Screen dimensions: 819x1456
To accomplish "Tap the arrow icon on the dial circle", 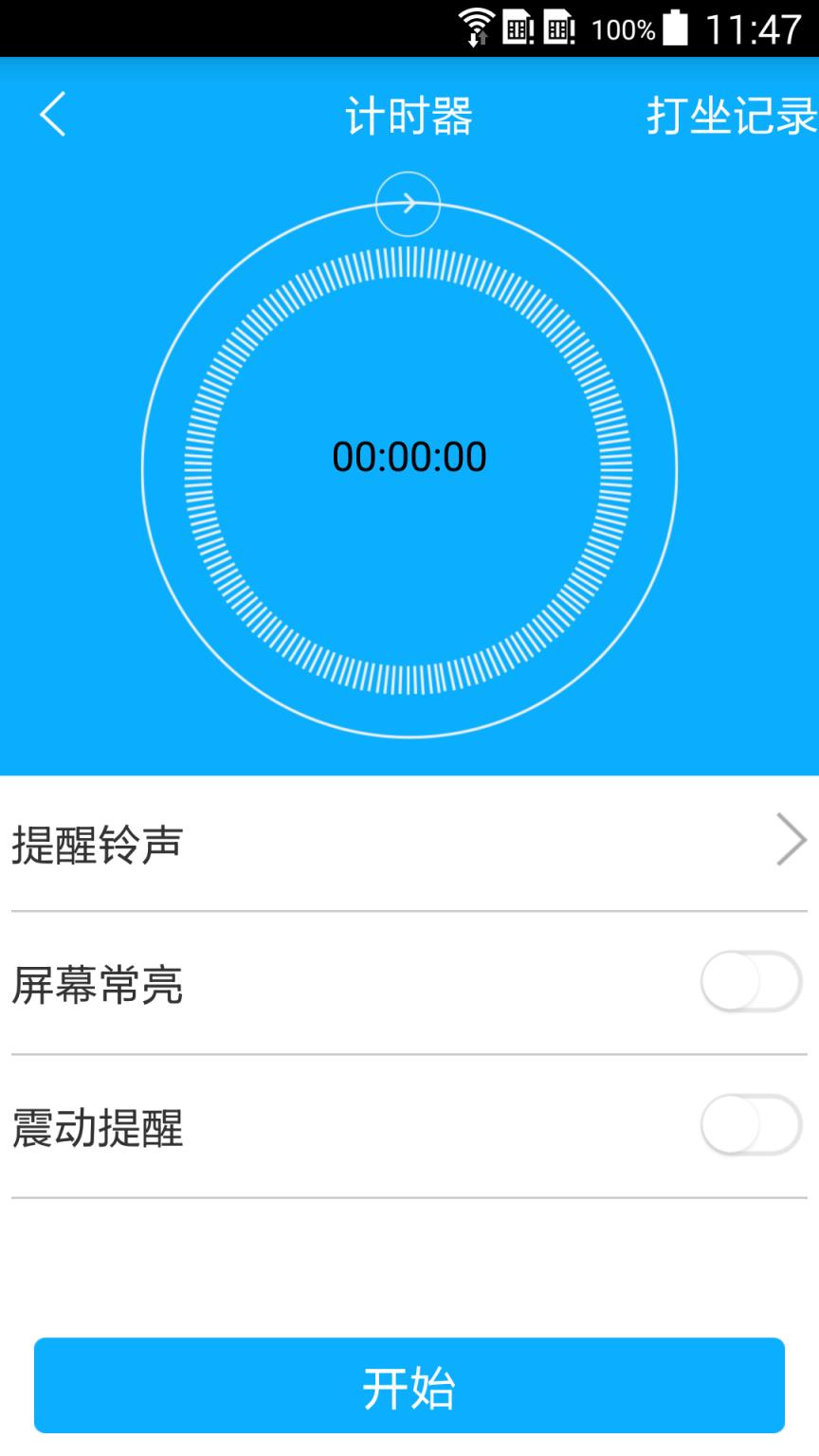I will (409, 202).
